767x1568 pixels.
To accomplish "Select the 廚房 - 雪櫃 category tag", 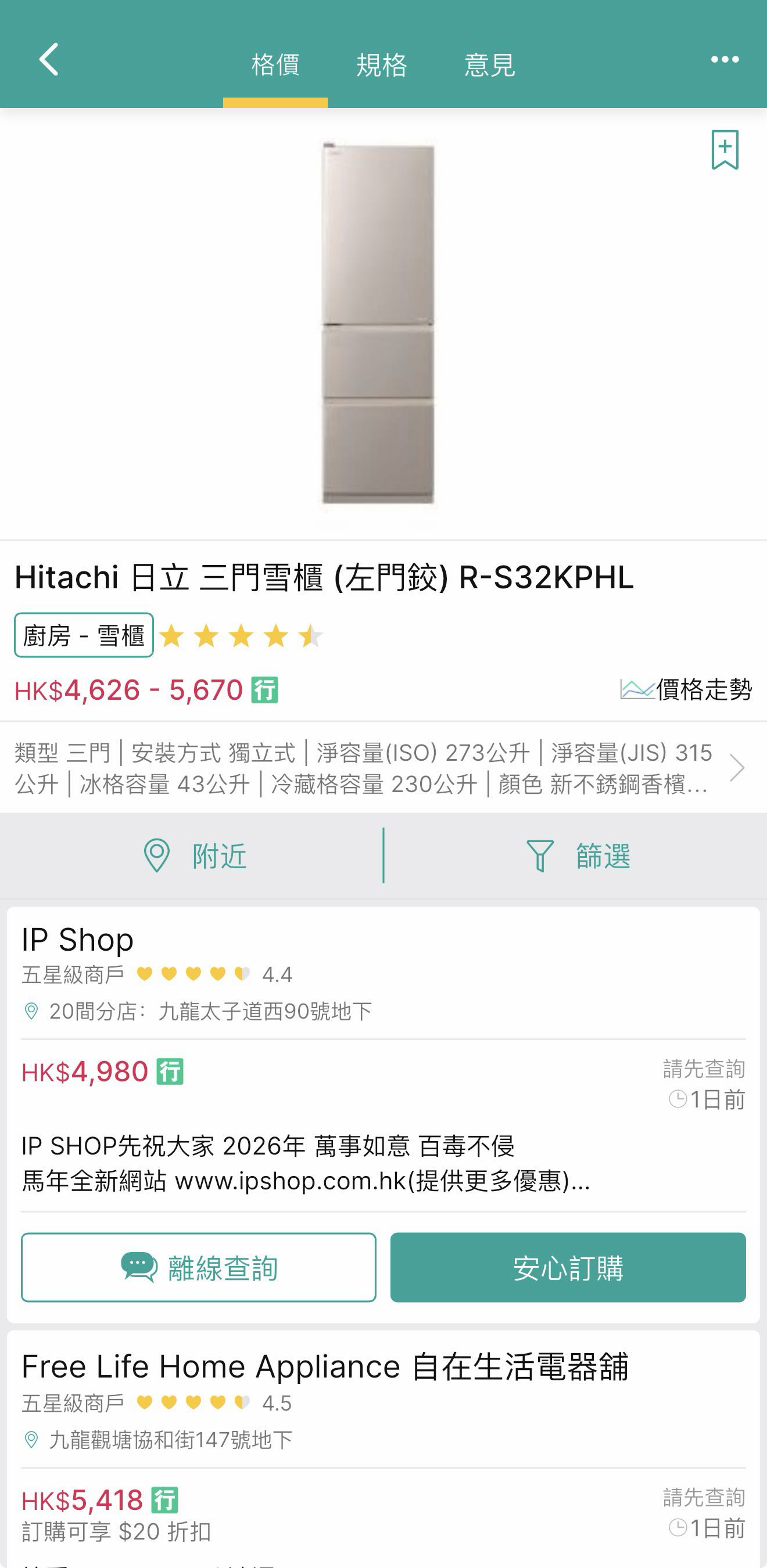I will [x=83, y=635].
